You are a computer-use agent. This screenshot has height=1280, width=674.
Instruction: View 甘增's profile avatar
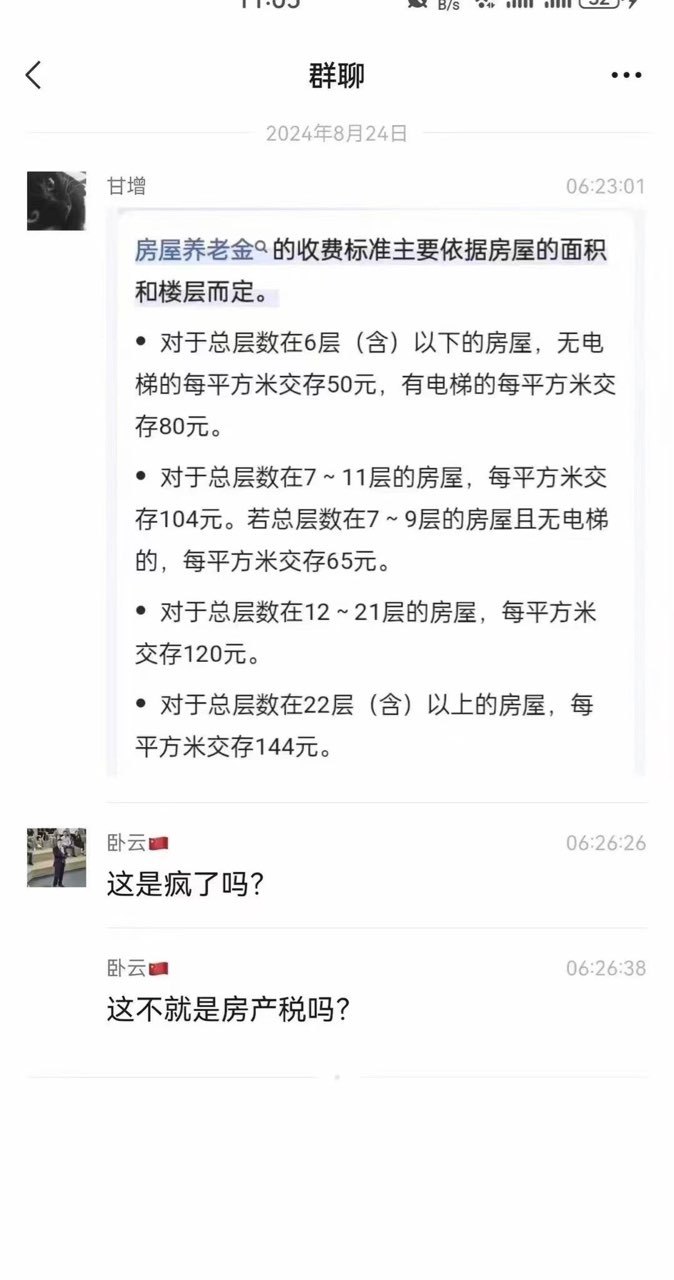[x=56, y=201]
